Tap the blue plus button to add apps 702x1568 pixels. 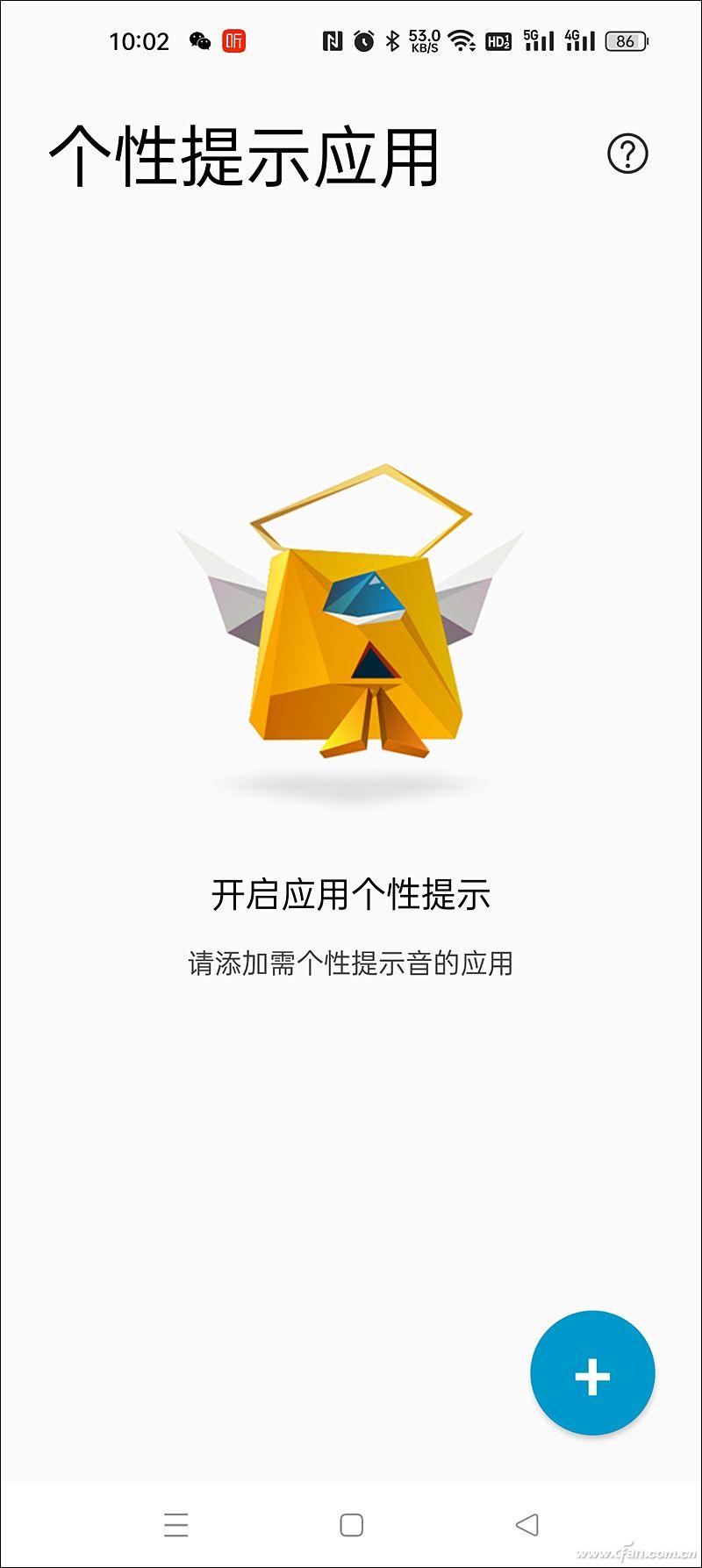pyautogui.click(x=592, y=1374)
